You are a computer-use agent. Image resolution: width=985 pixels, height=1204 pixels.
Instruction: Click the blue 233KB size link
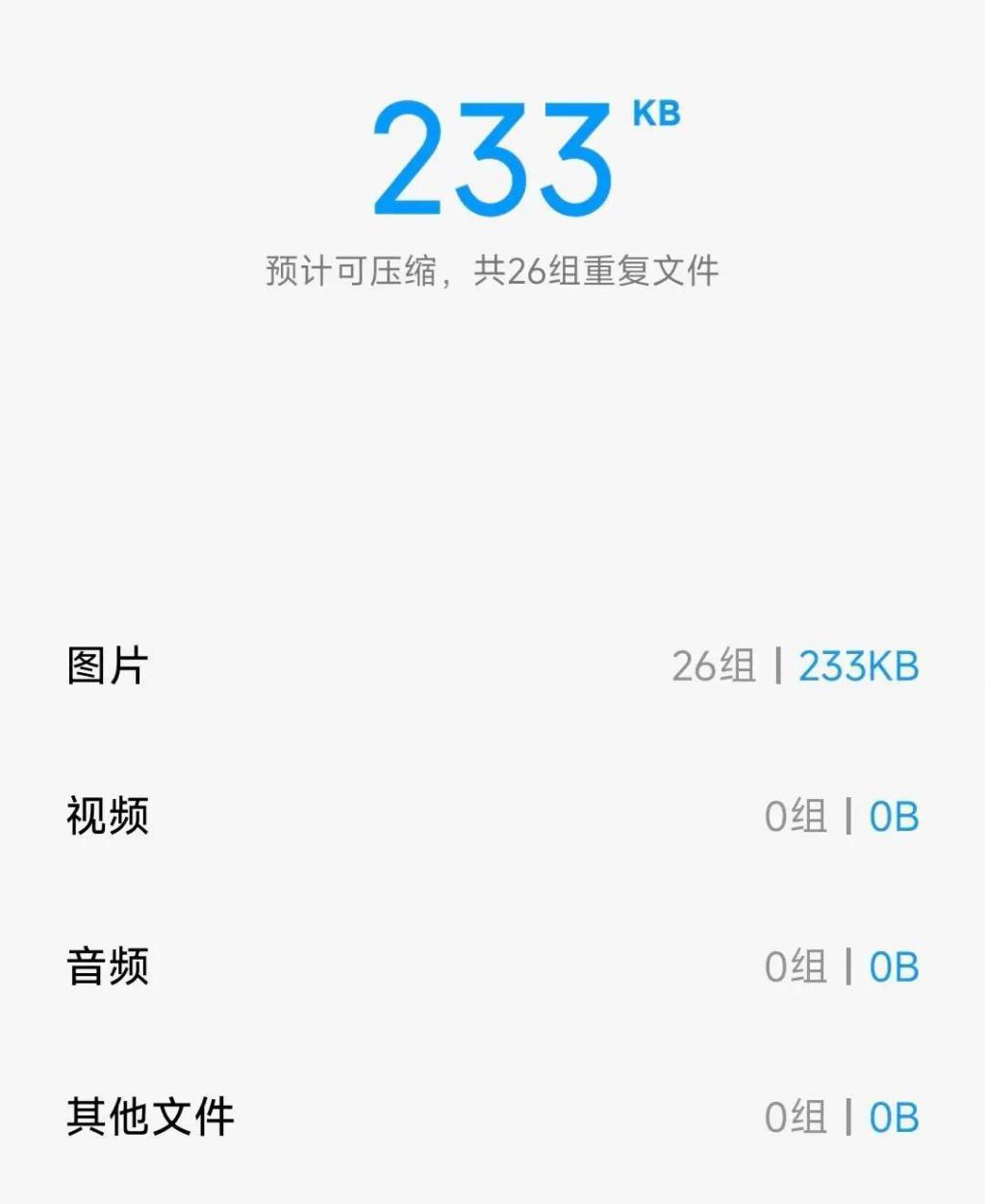(x=857, y=665)
